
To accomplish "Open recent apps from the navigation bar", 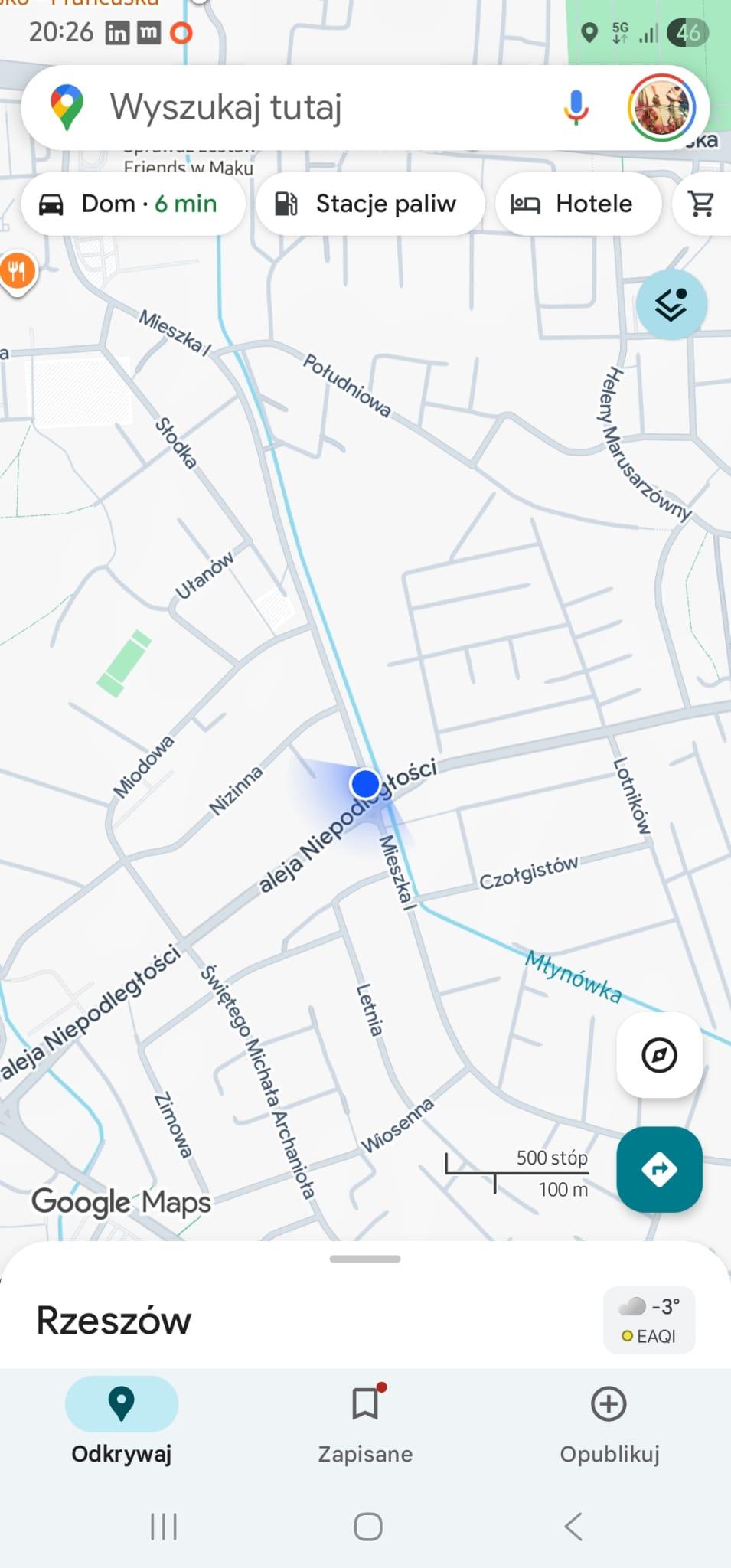I will pos(164,1526).
